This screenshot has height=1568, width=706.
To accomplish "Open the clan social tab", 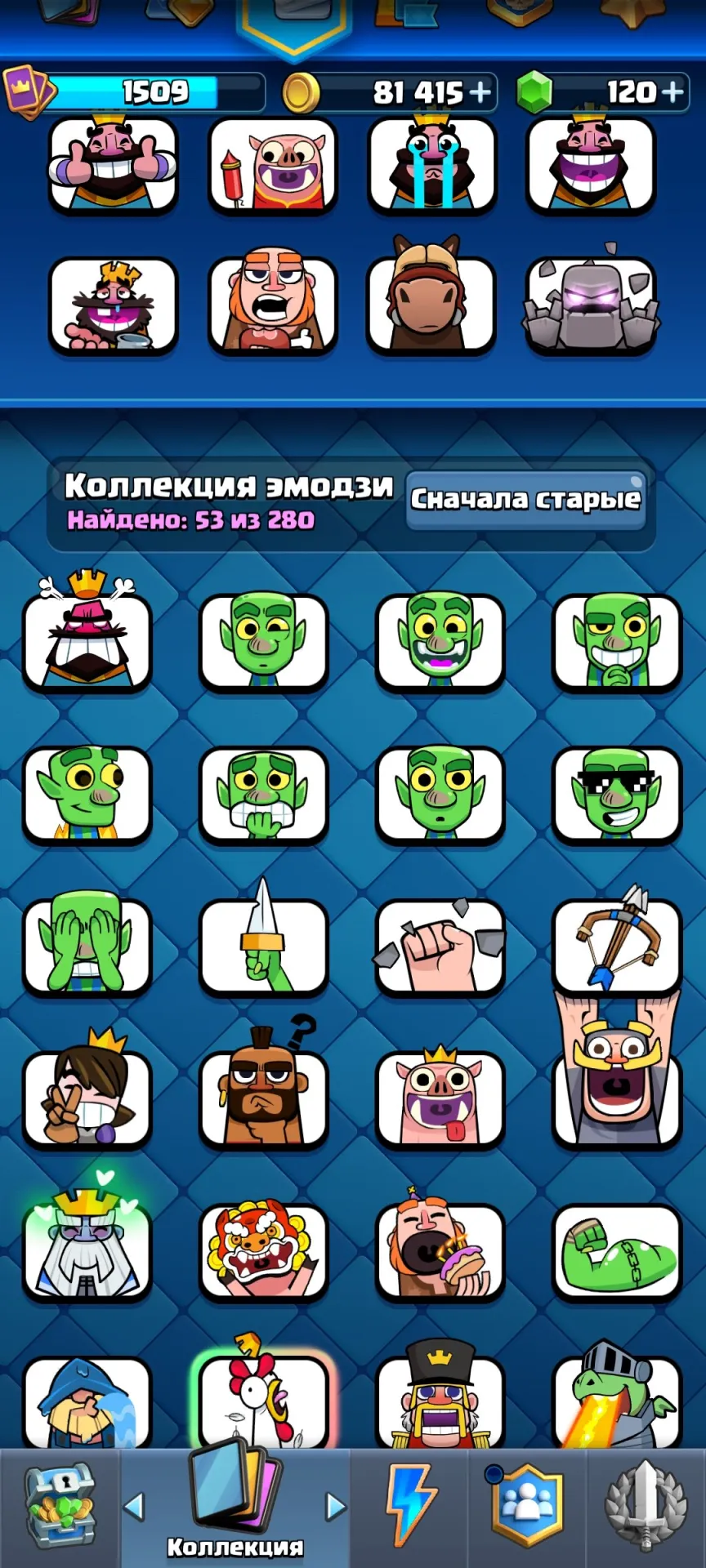I will coord(527,1505).
